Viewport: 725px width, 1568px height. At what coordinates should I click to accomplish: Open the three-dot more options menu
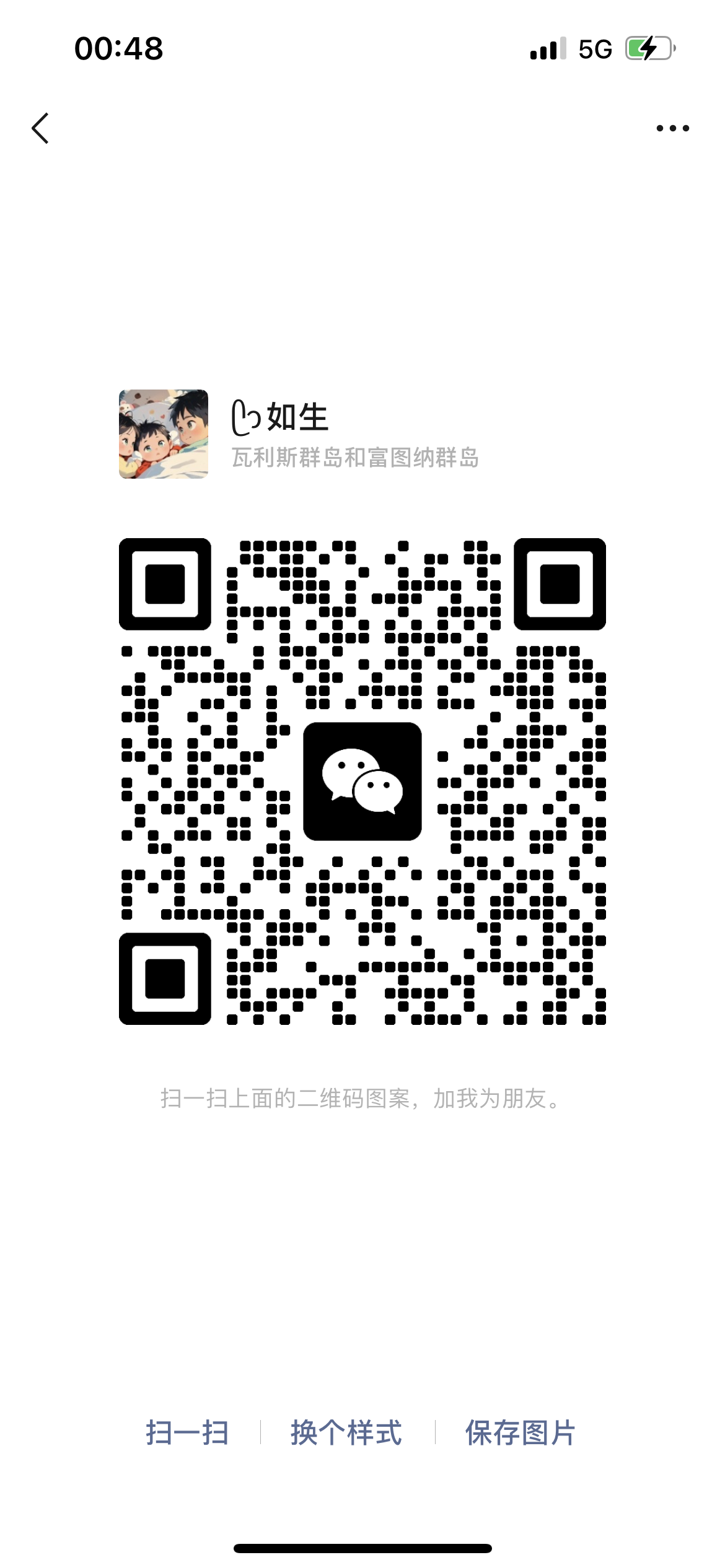(x=672, y=128)
